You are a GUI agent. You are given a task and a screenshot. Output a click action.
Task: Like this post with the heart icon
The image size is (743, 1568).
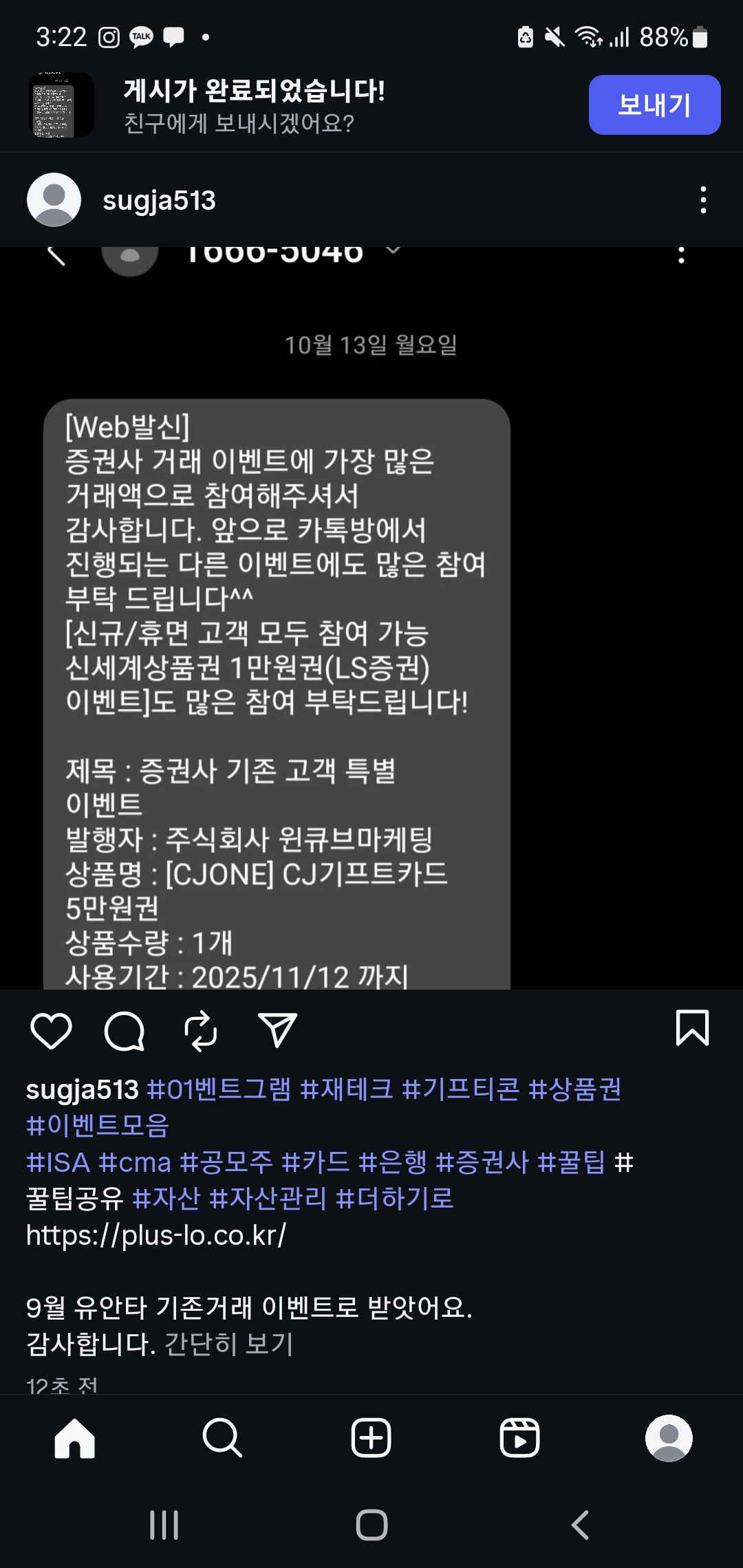click(52, 1030)
